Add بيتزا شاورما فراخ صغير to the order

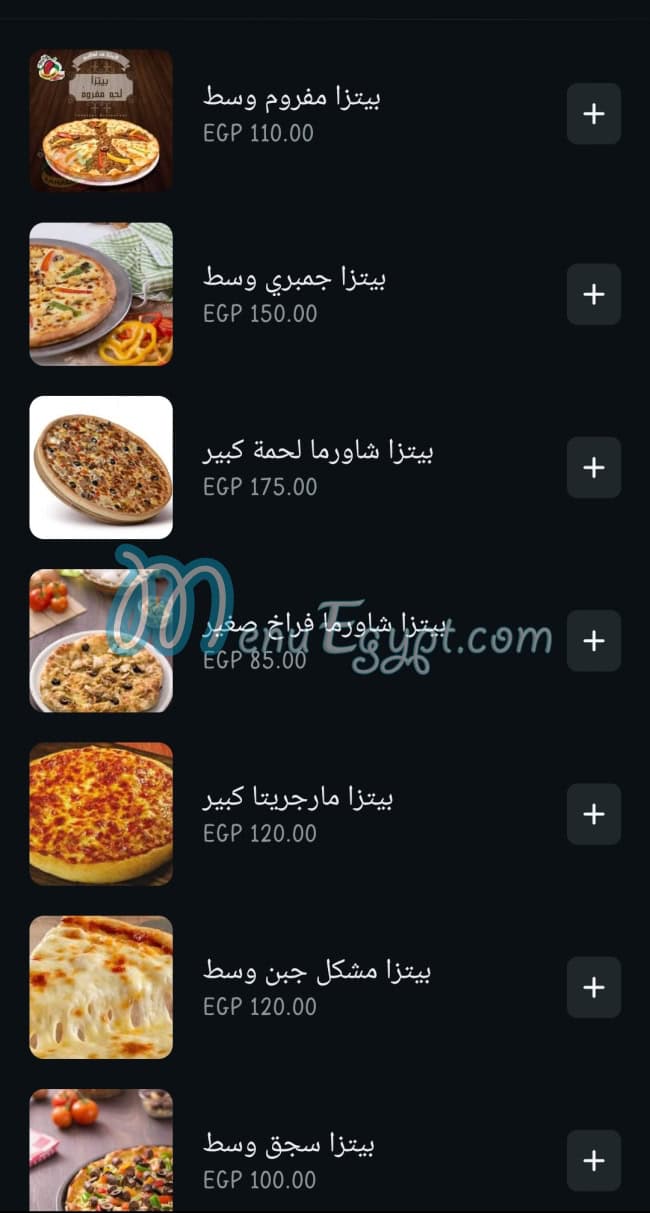coord(593,640)
